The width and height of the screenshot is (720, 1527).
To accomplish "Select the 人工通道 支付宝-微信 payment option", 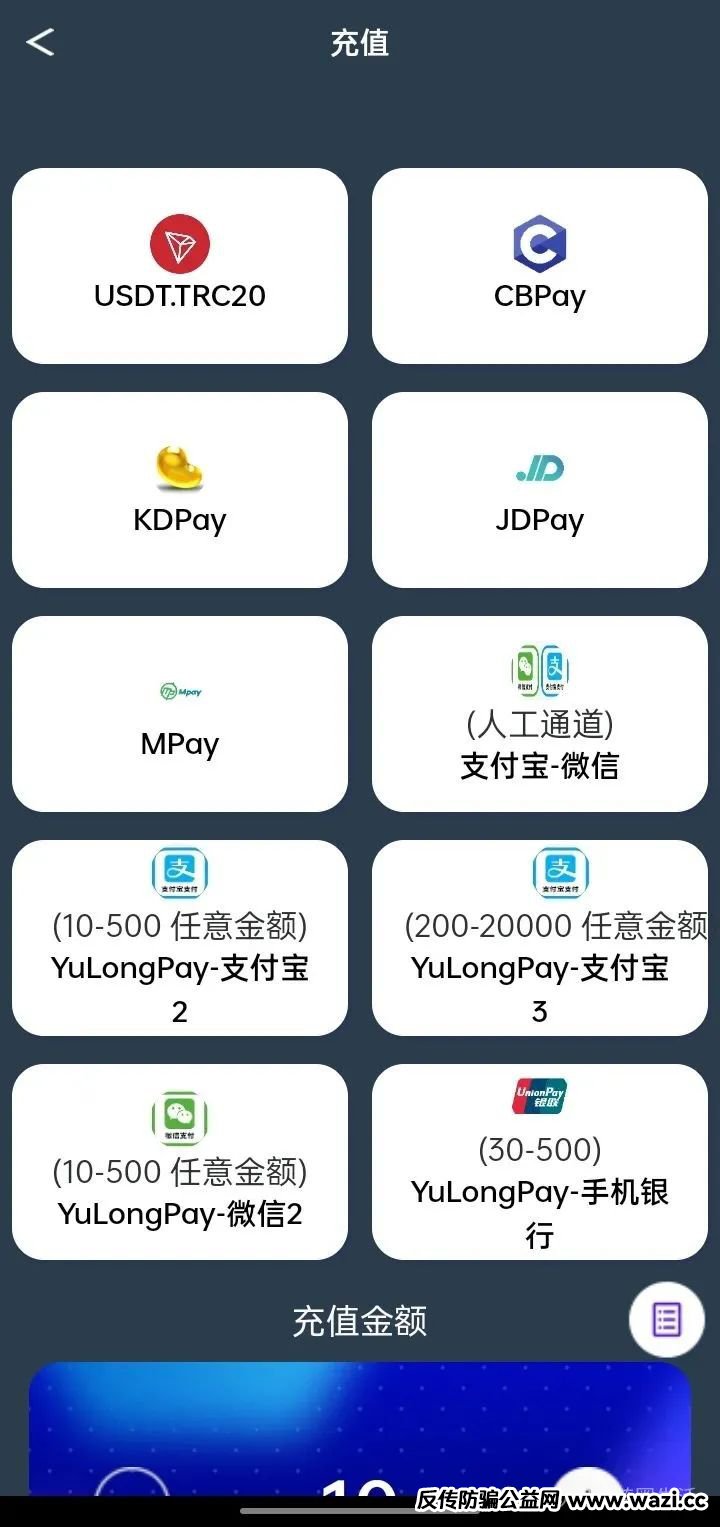I will [540, 712].
